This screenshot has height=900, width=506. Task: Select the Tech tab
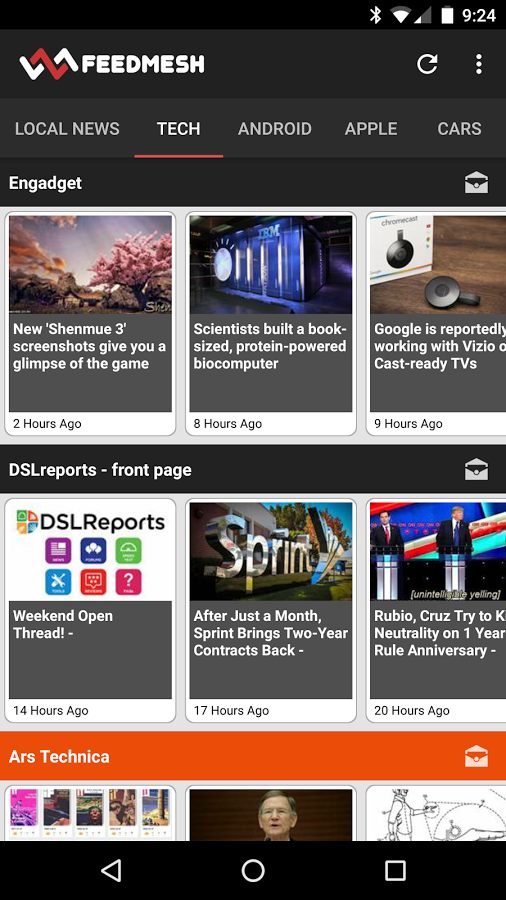click(178, 129)
